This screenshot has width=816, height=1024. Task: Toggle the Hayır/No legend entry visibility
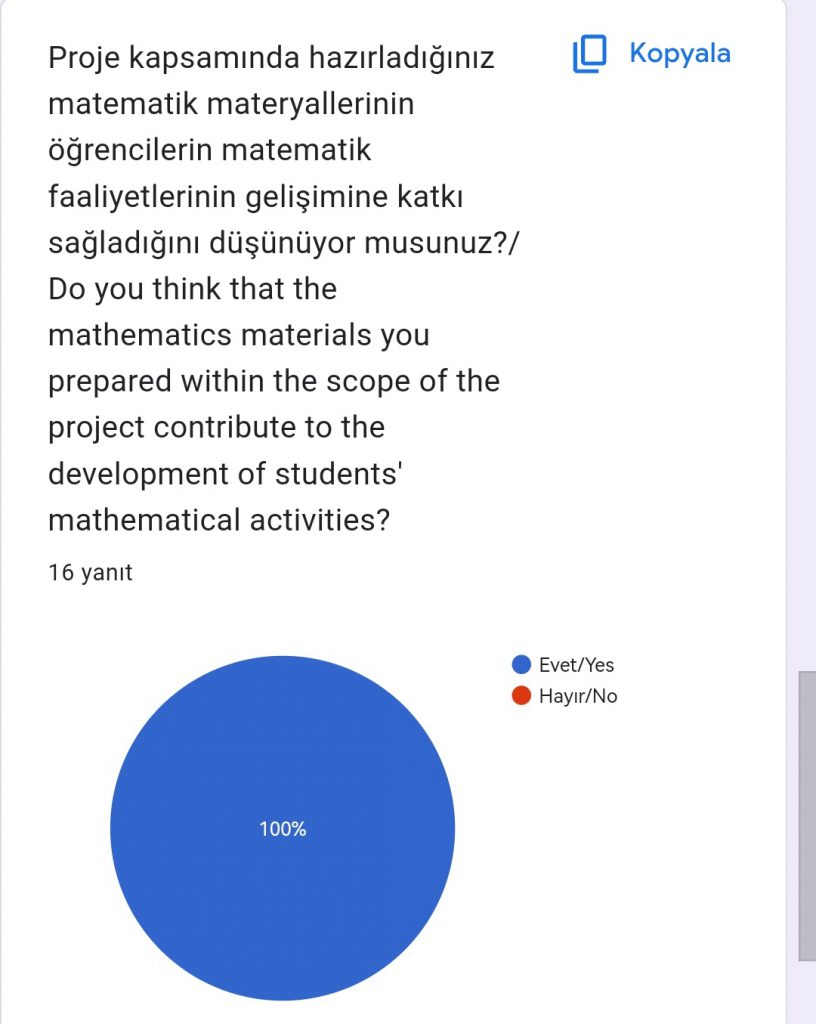570,696
